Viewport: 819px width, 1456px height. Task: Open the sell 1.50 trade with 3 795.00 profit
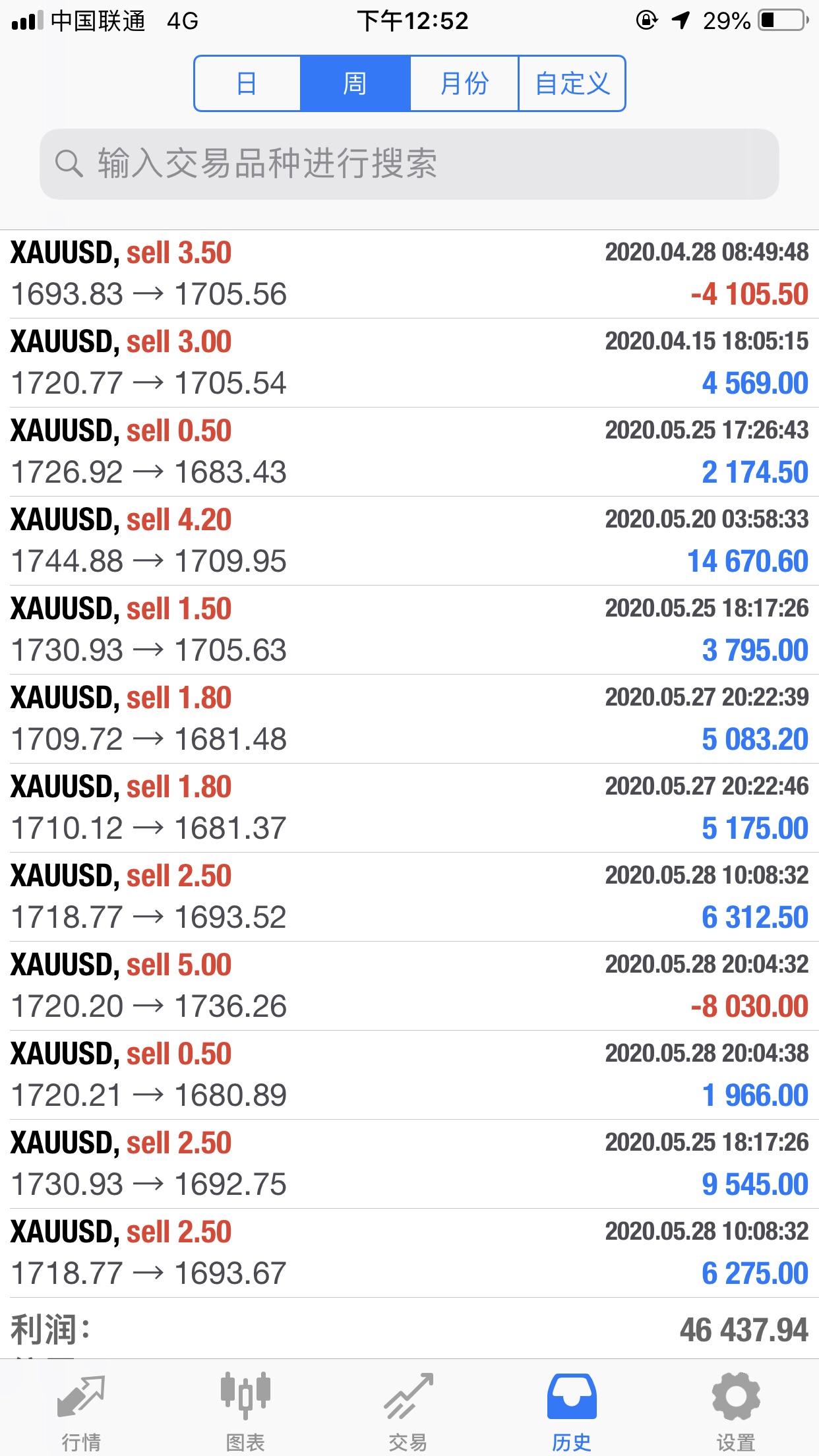pyautogui.click(x=409, y=630)
